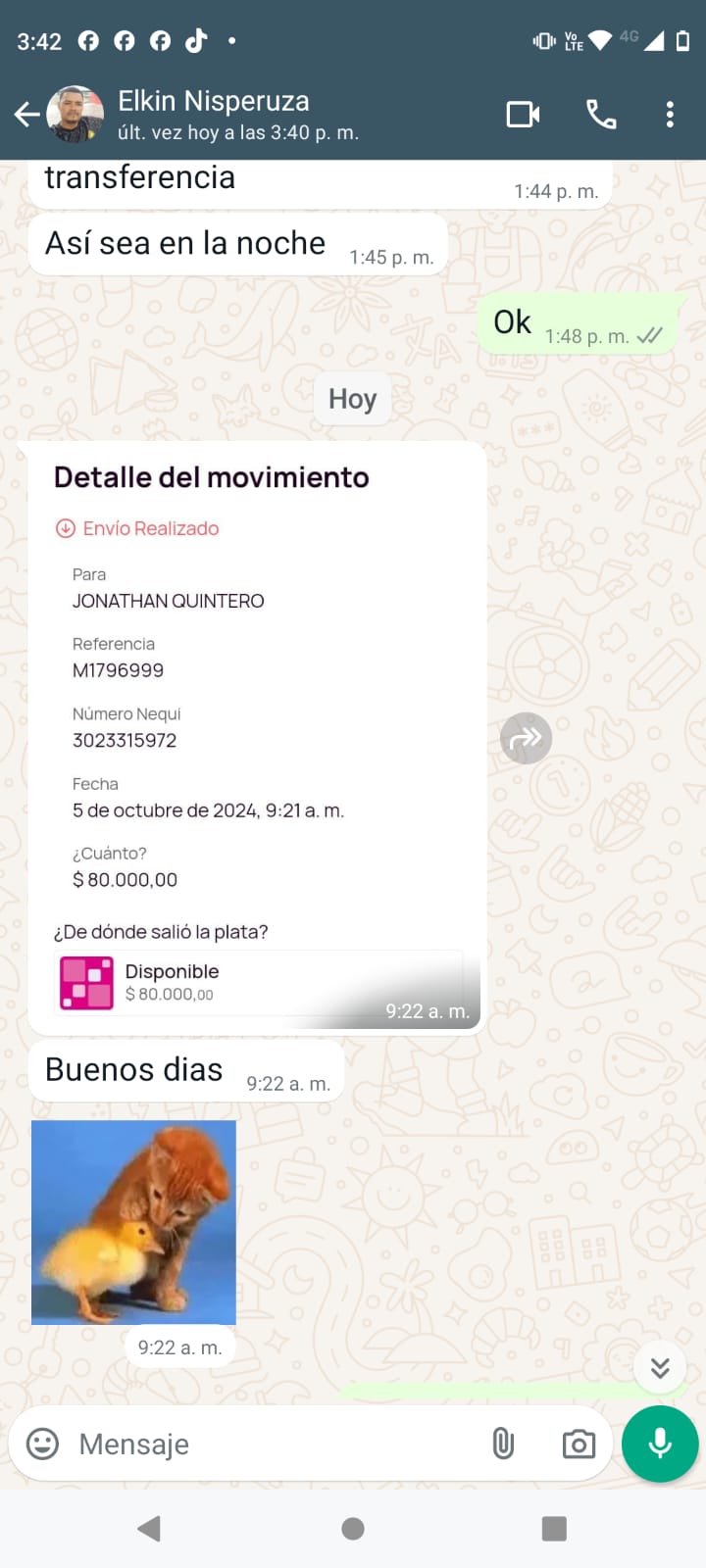Start a video call with Elkin

tap(523, 115)
